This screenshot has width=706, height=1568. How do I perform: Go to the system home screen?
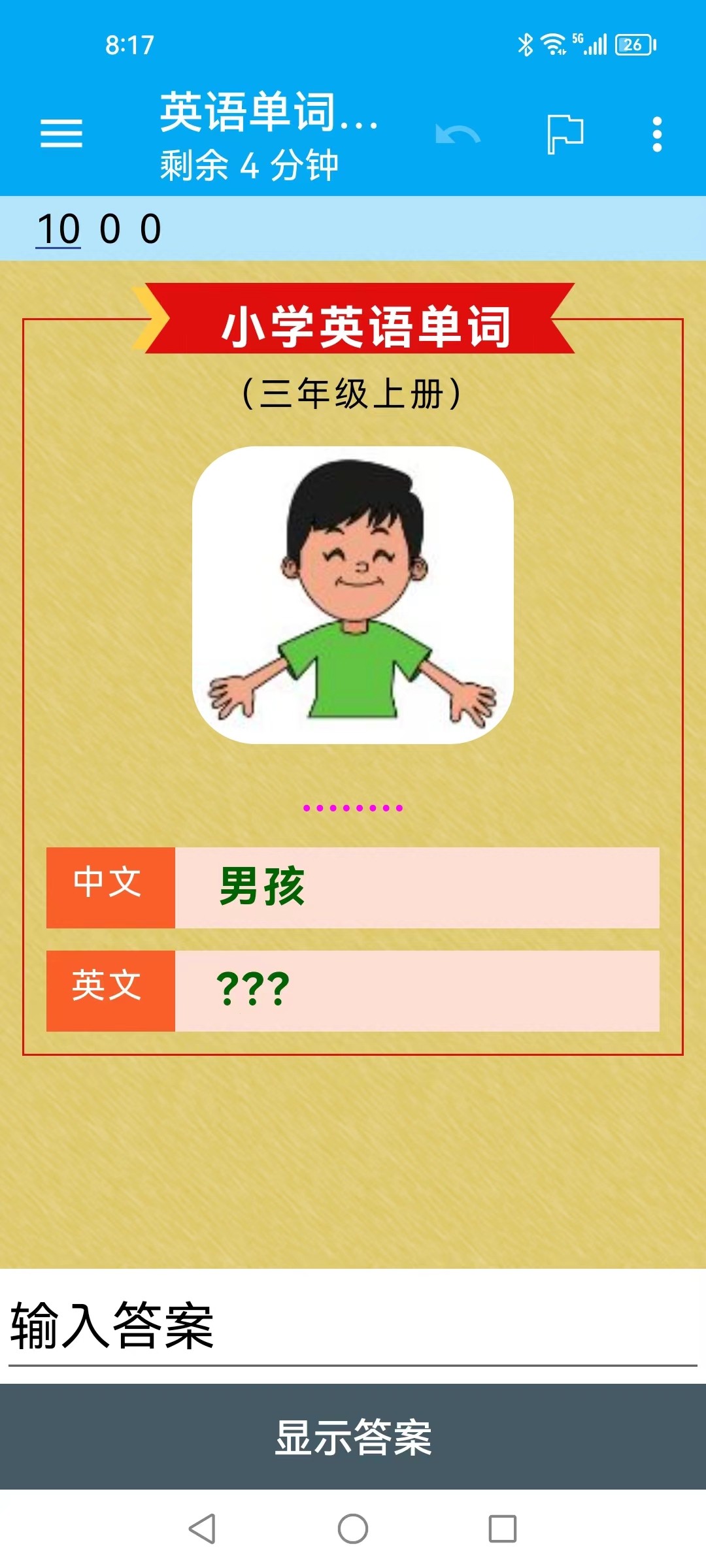pyautogui.click(x=353, y=1529)
